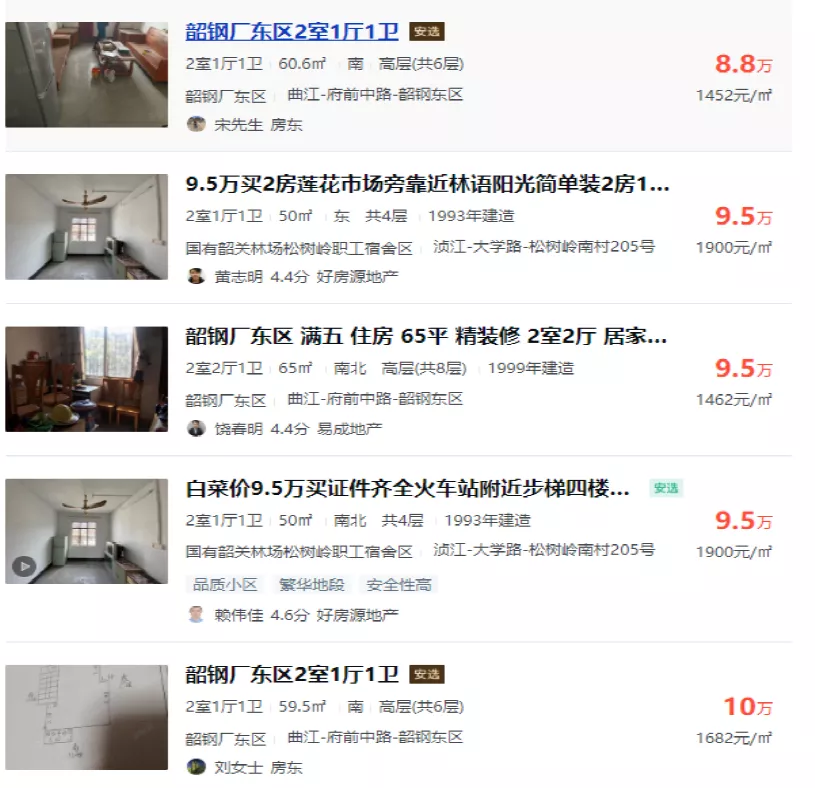This screenshot has width=815, height=788.
Task: Open 白菜价9.5万买证件齐全 listing
Action: click(408, 489)
